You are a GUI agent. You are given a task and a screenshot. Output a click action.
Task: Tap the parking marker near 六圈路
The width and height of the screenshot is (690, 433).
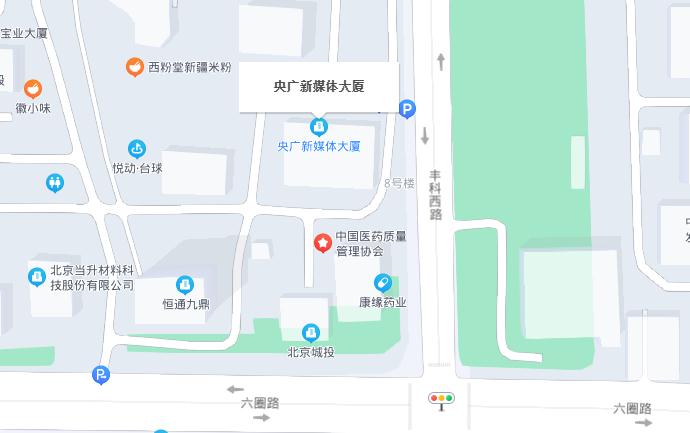tap(100, 375)
